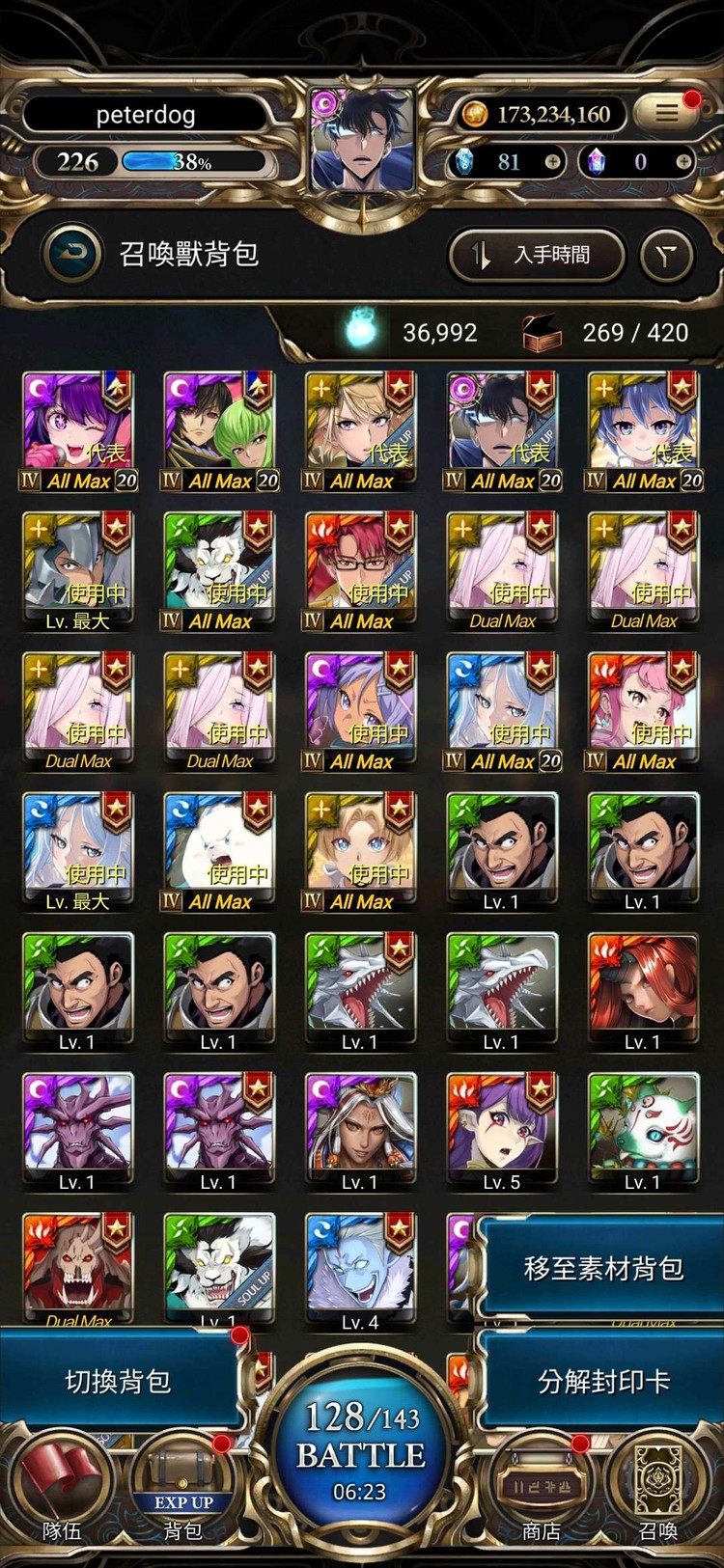
Task: Open the hamburger menu with red dot
Action: click(668, 112)
